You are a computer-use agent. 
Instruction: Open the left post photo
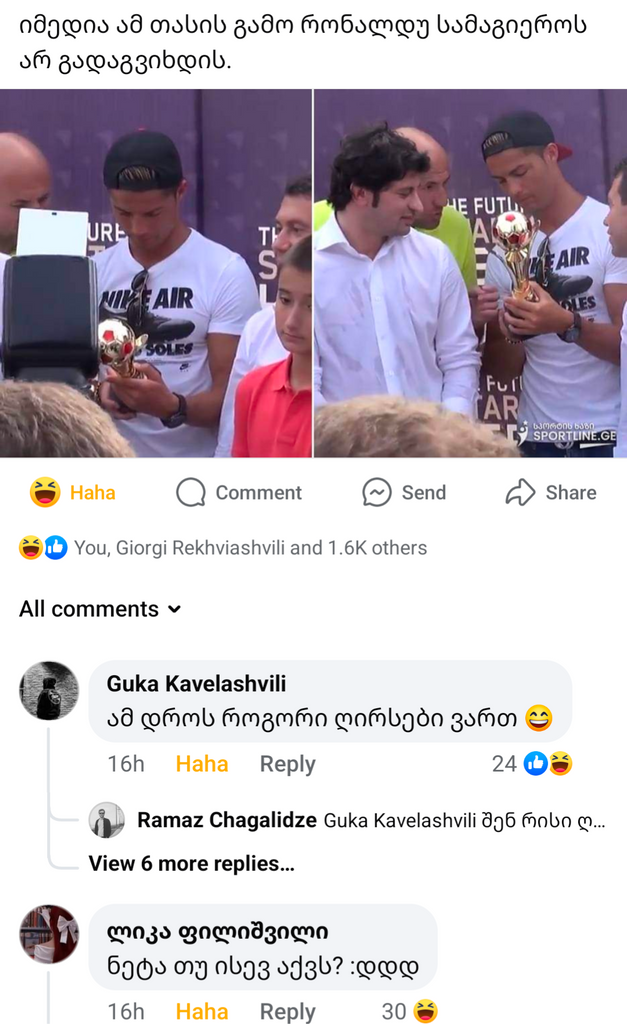(x=156, y=273)
